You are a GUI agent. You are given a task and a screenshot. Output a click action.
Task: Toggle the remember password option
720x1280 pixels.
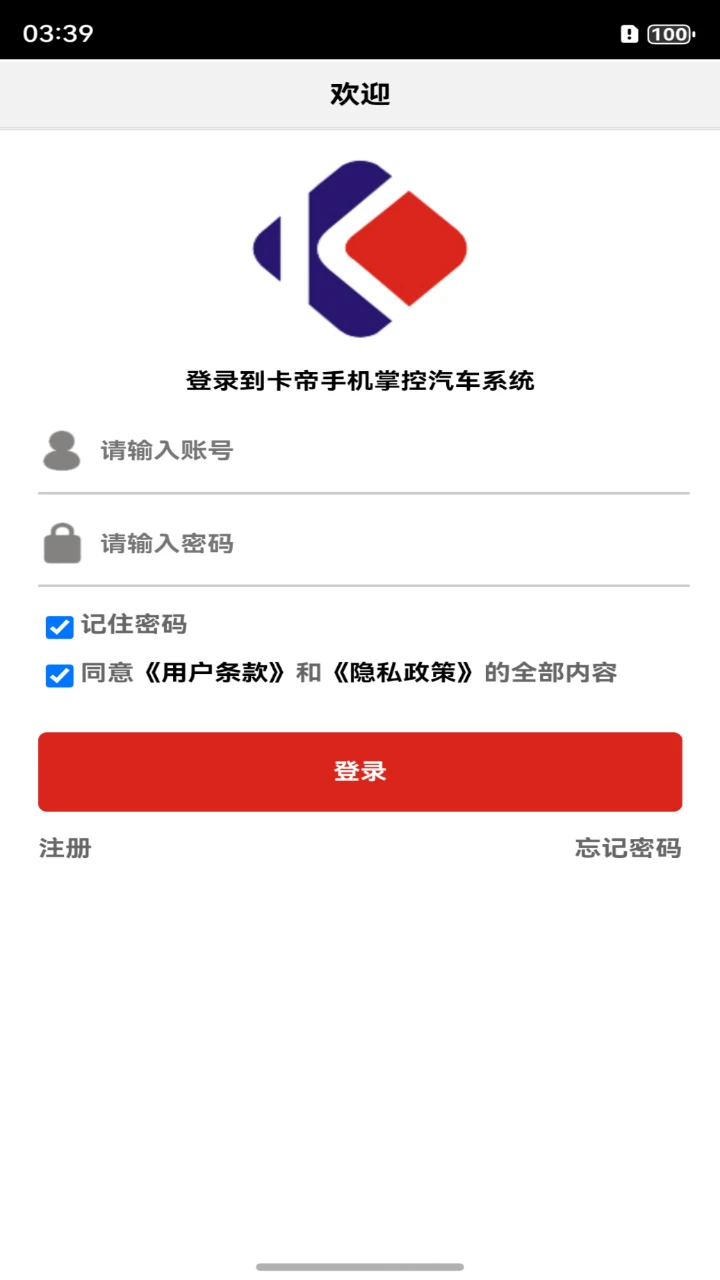pos(57,626)
